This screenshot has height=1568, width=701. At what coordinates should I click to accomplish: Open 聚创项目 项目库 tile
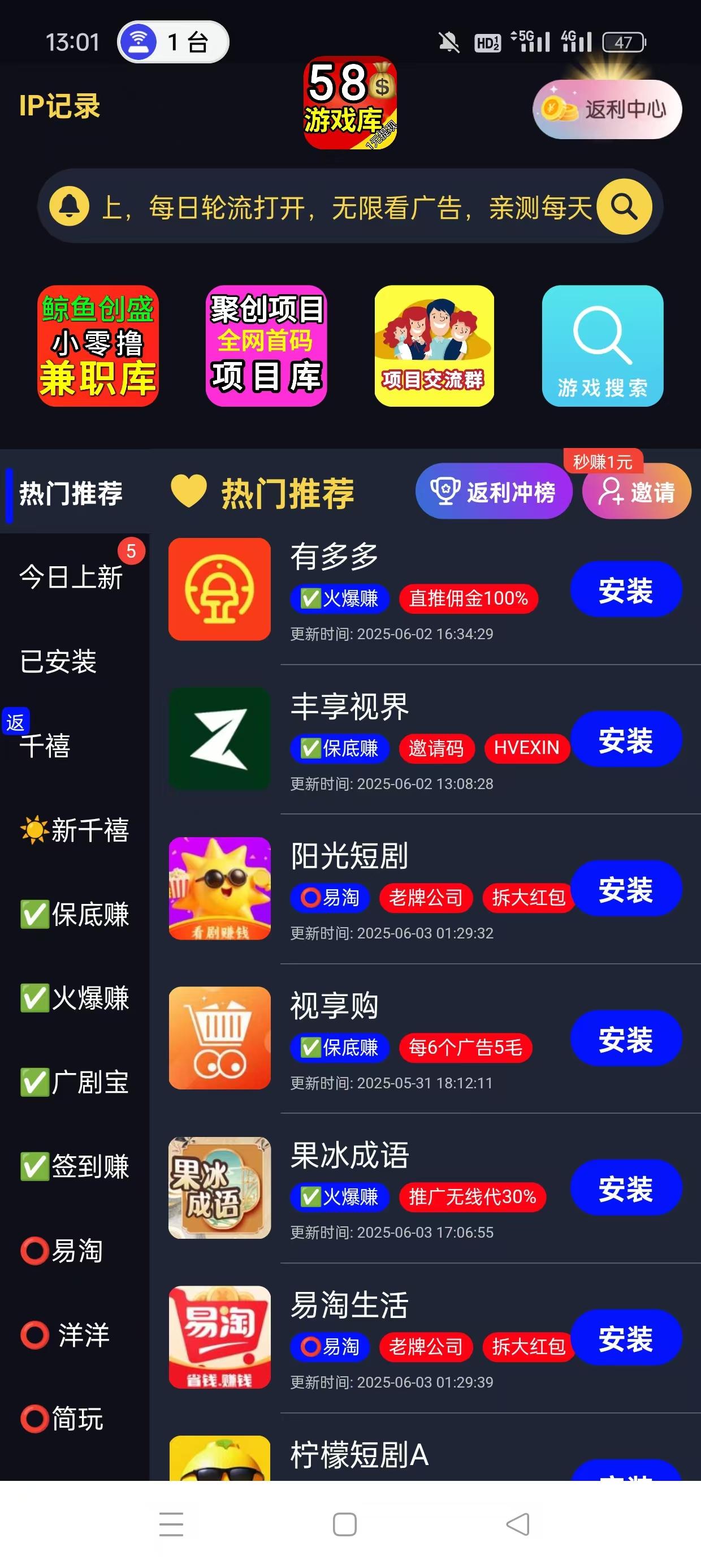(x=266, y=346)
